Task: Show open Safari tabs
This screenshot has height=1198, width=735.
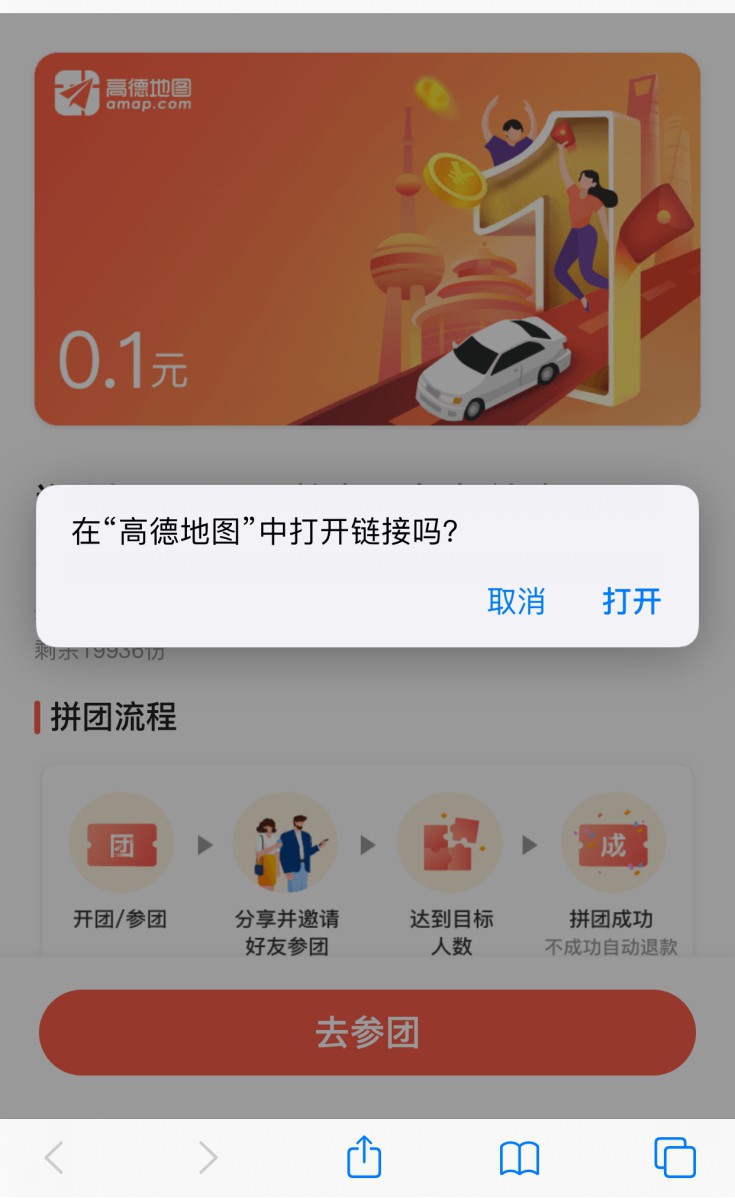Action: tap(675, 1158)
